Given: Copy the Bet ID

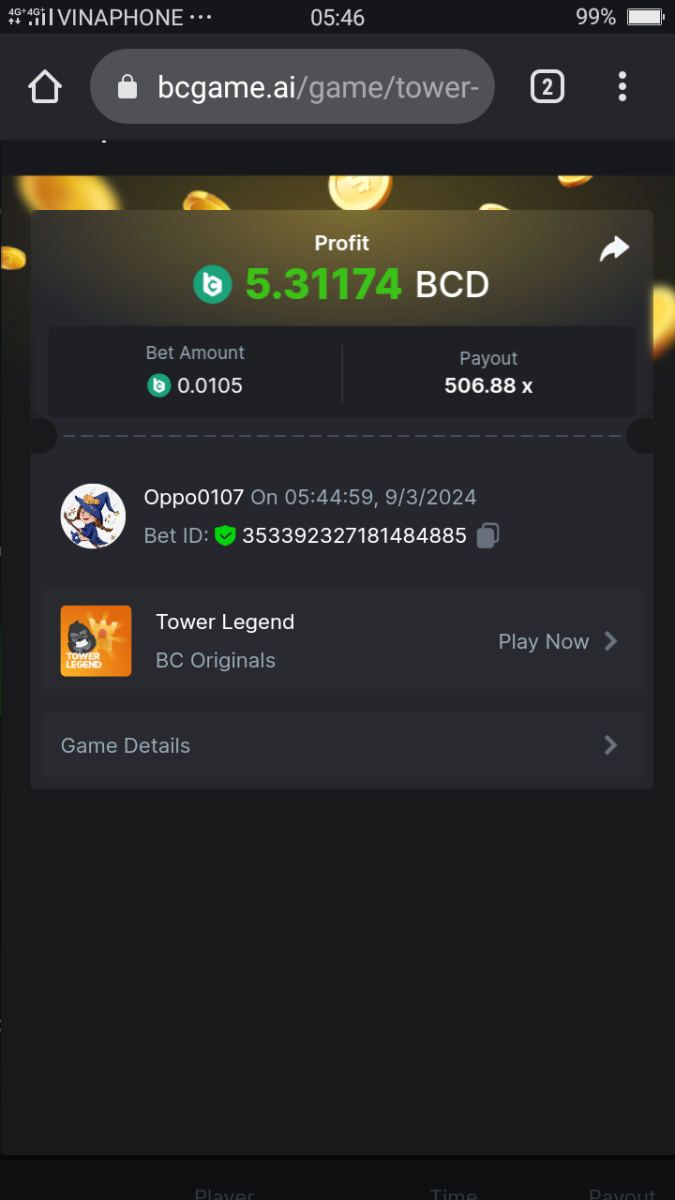Looking at the screenshot, I should pos(487,536).
